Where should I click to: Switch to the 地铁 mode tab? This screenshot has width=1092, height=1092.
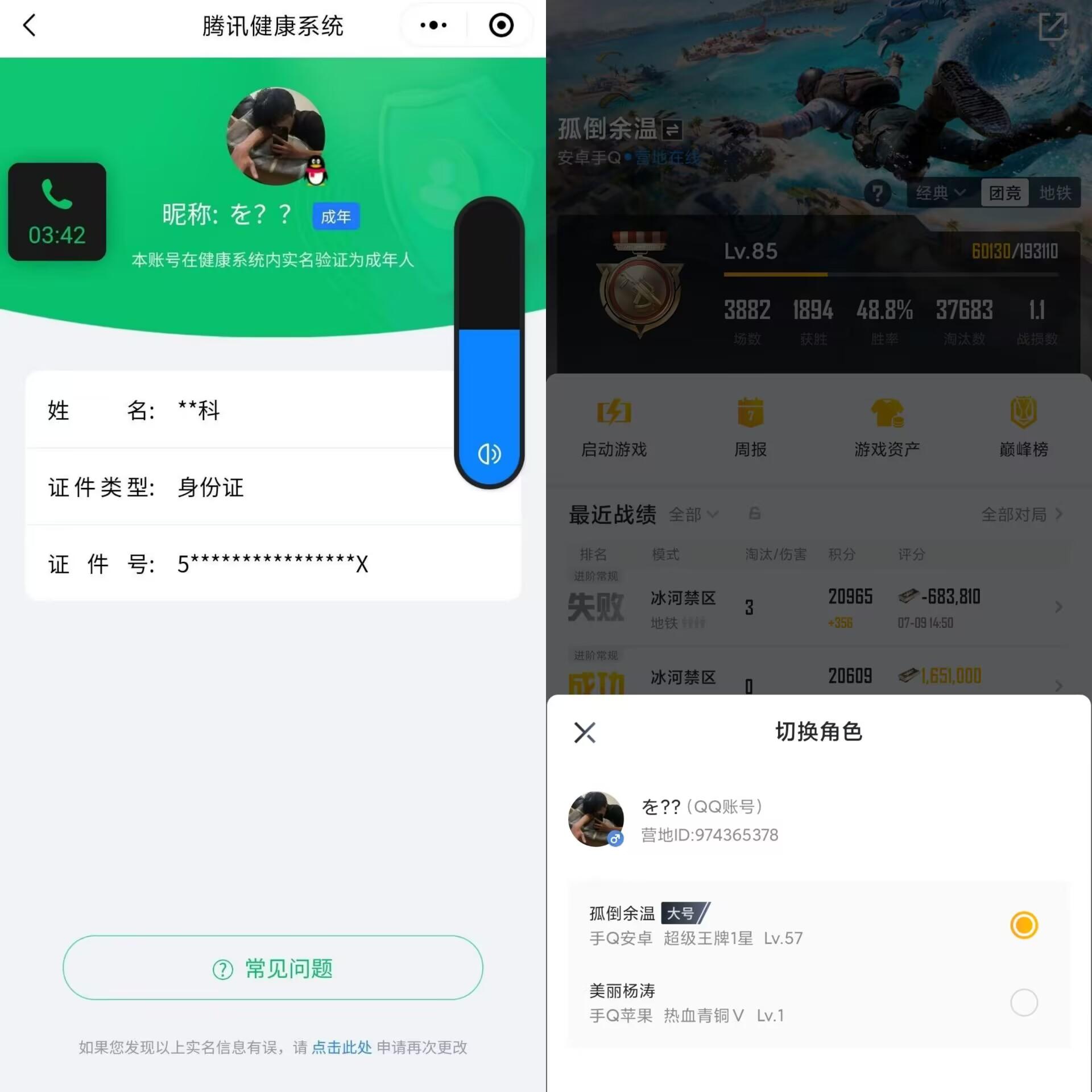click(1055, 193)
